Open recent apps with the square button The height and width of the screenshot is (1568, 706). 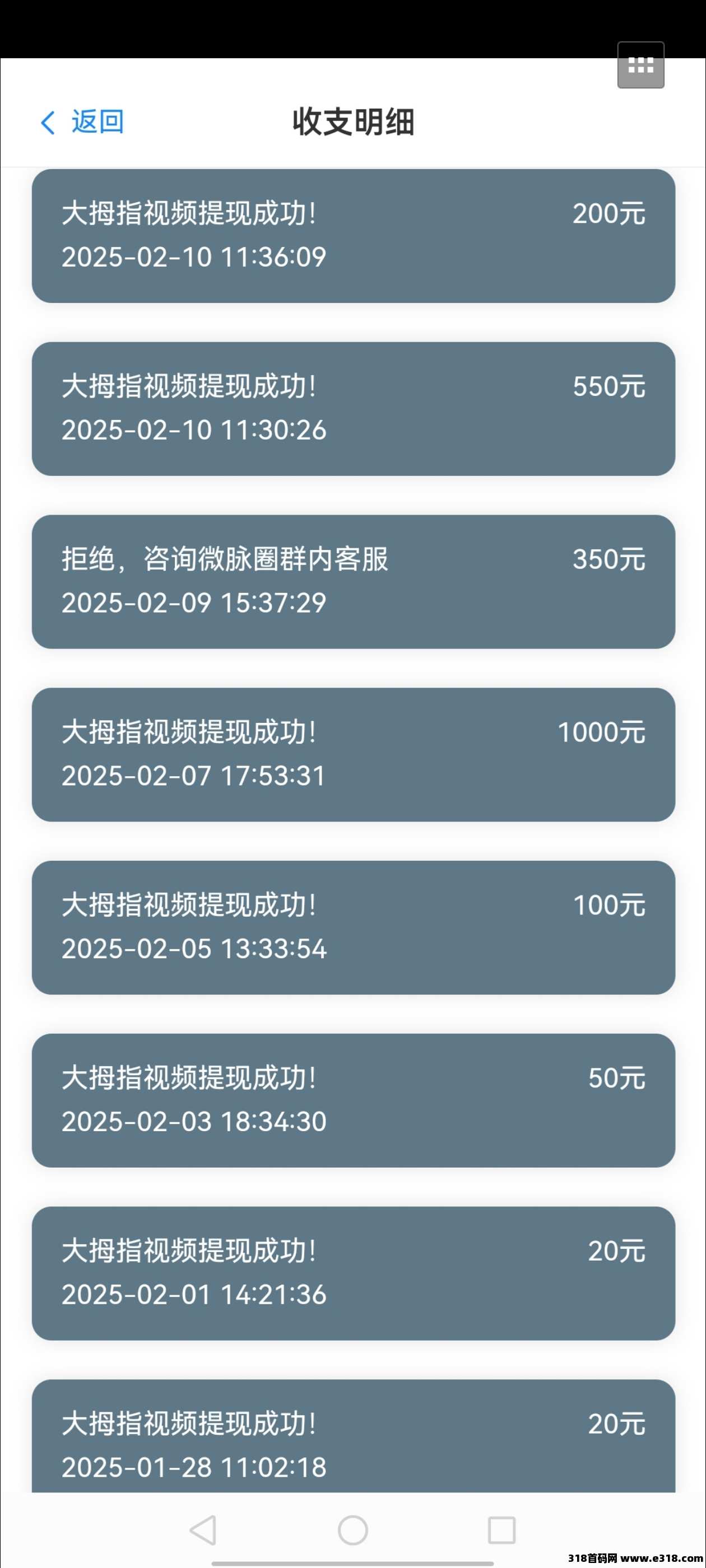[x=502, y=1530]
